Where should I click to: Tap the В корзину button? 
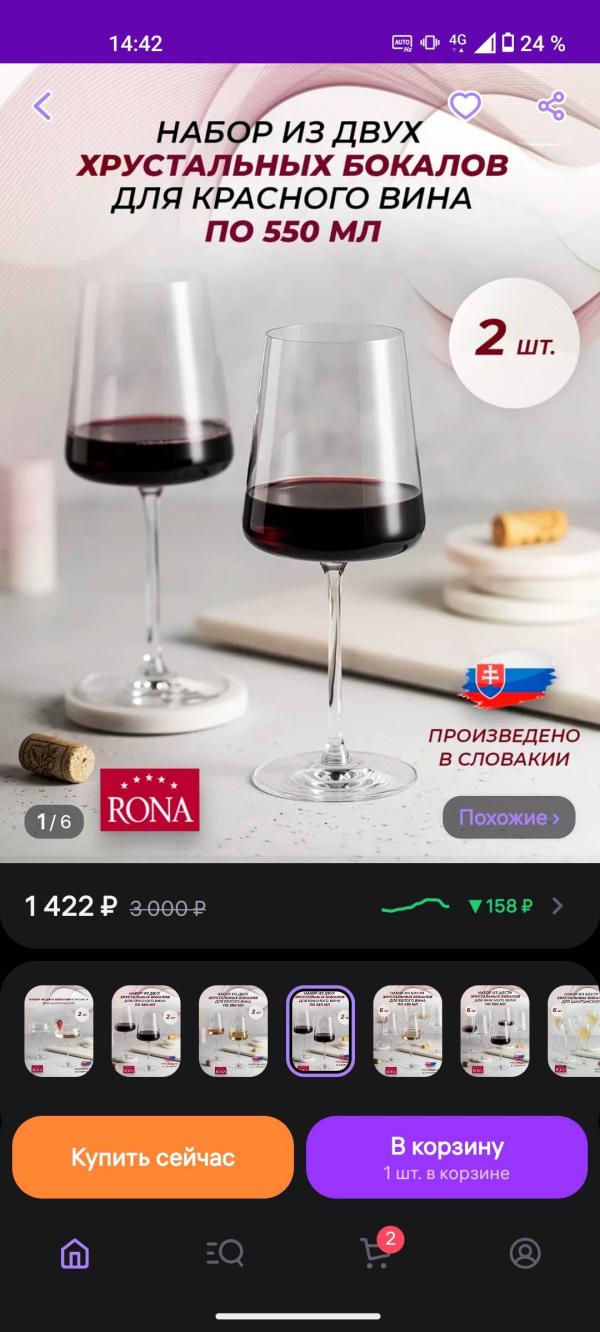coord(446,1157)
